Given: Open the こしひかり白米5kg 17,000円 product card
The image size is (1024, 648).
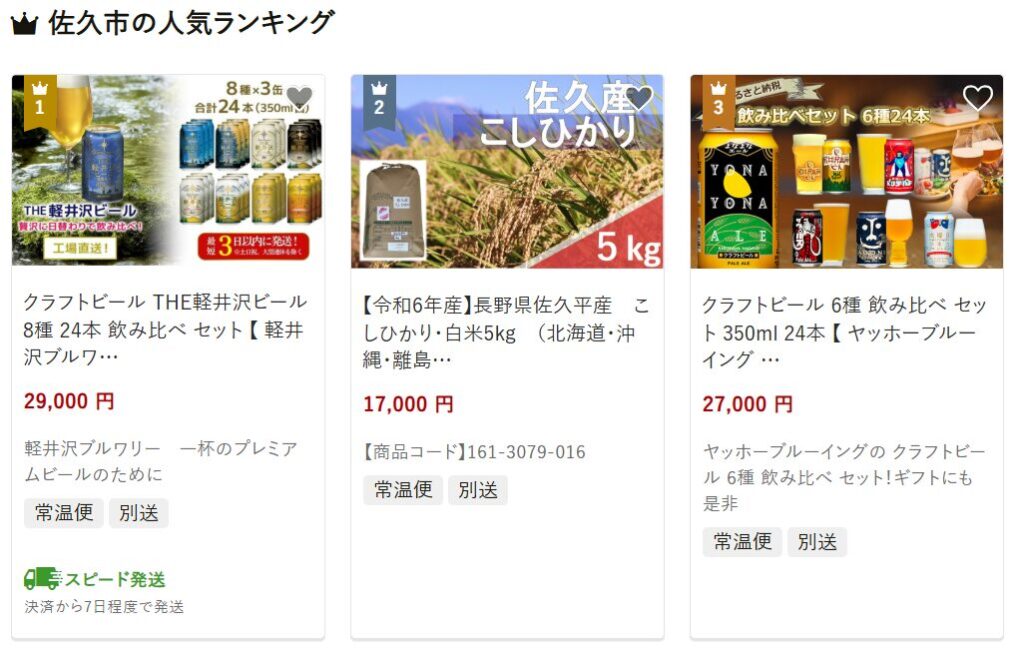Looking at the screenshot, I should tap(506, 331).
